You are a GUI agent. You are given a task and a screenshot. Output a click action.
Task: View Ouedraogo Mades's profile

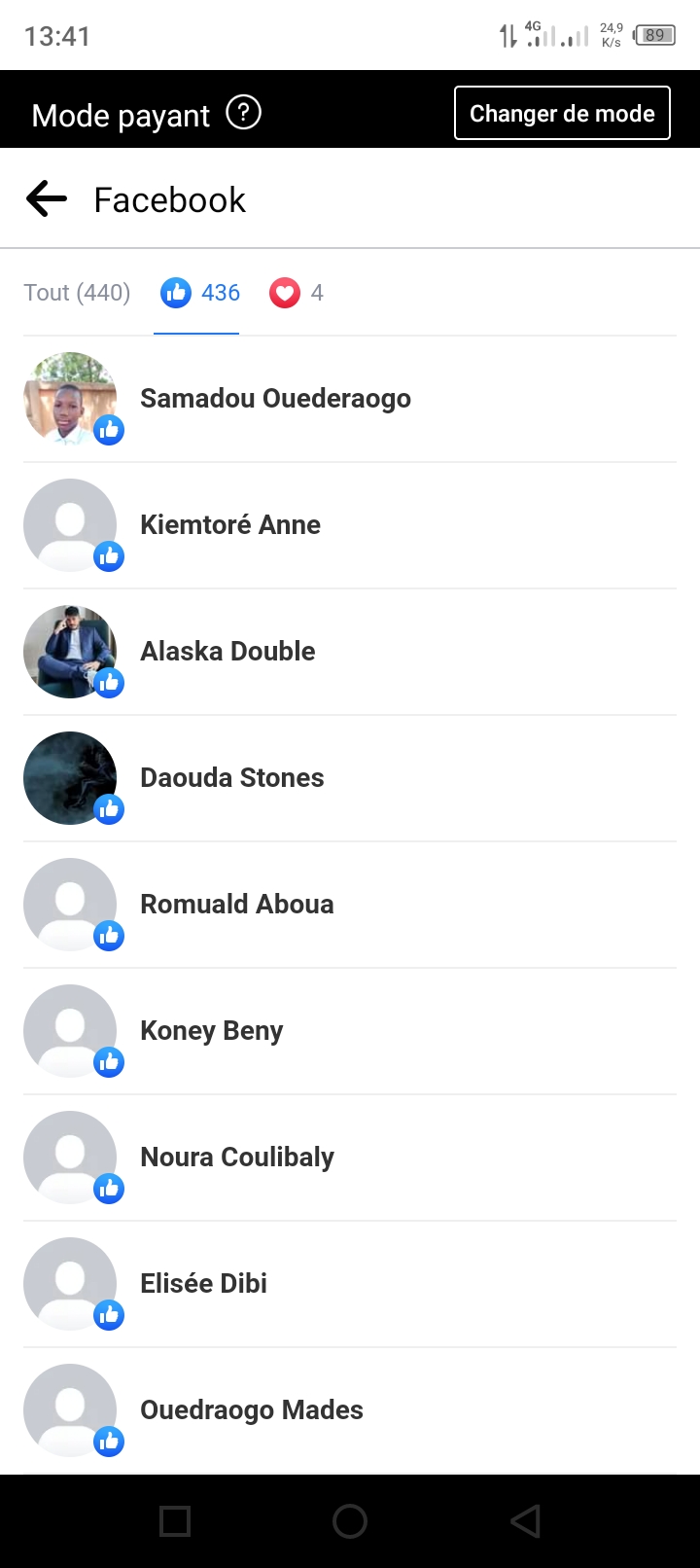point(252,1410)
